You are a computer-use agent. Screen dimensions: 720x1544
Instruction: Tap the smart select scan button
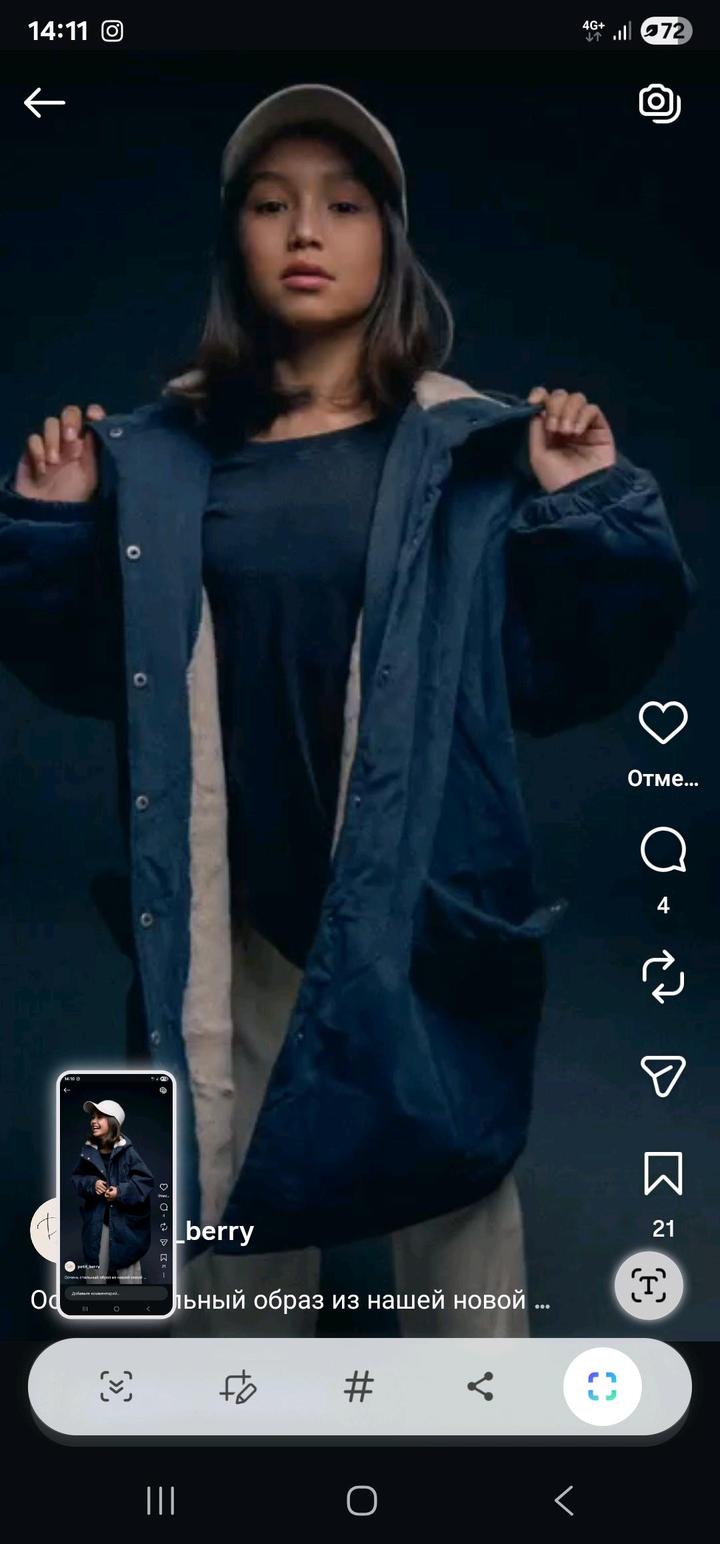pos(602,1386)
